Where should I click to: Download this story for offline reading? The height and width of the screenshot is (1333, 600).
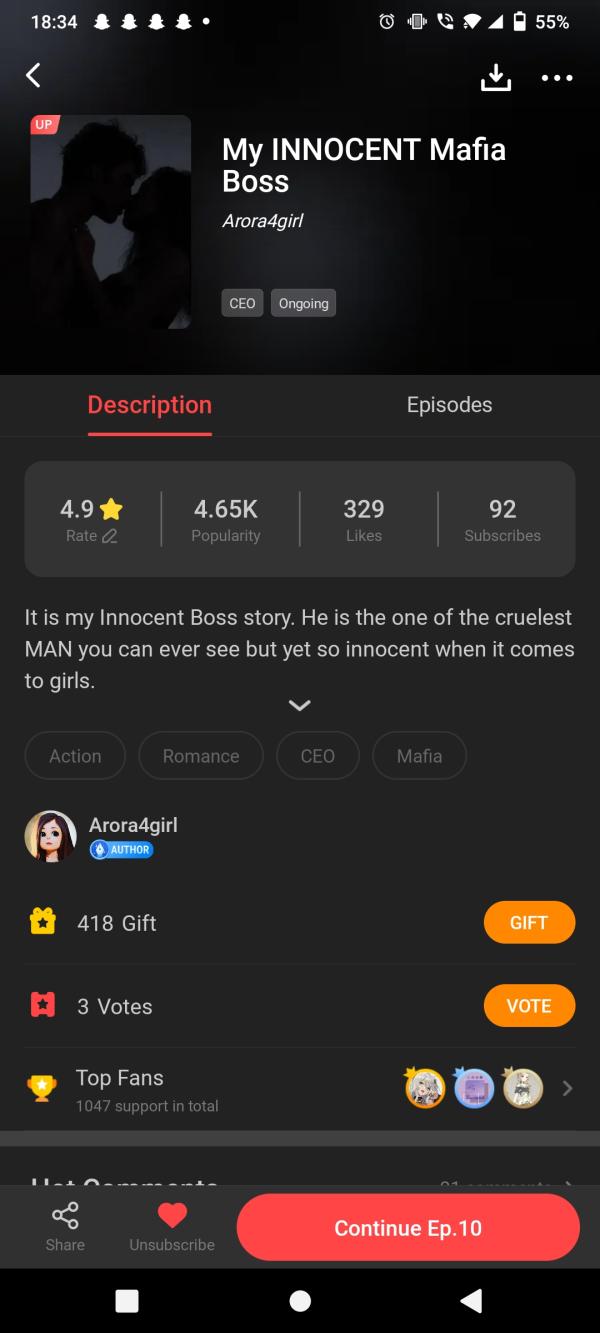(496, 77)
